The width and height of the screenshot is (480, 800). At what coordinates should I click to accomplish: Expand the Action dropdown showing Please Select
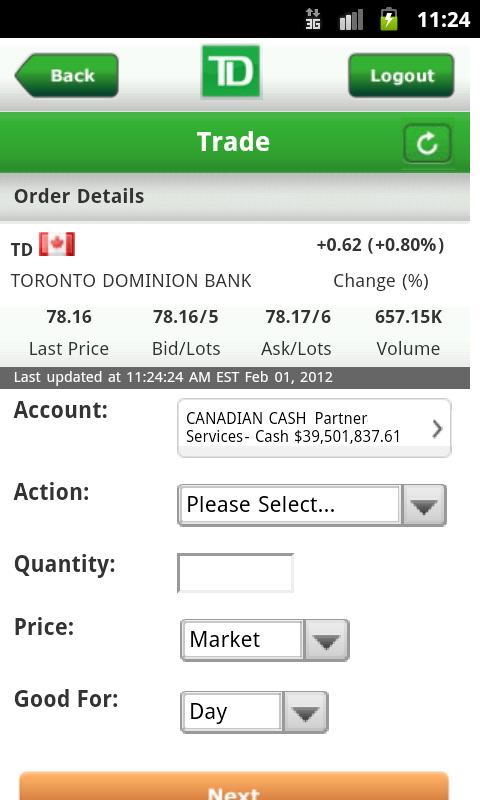[312, 505]
